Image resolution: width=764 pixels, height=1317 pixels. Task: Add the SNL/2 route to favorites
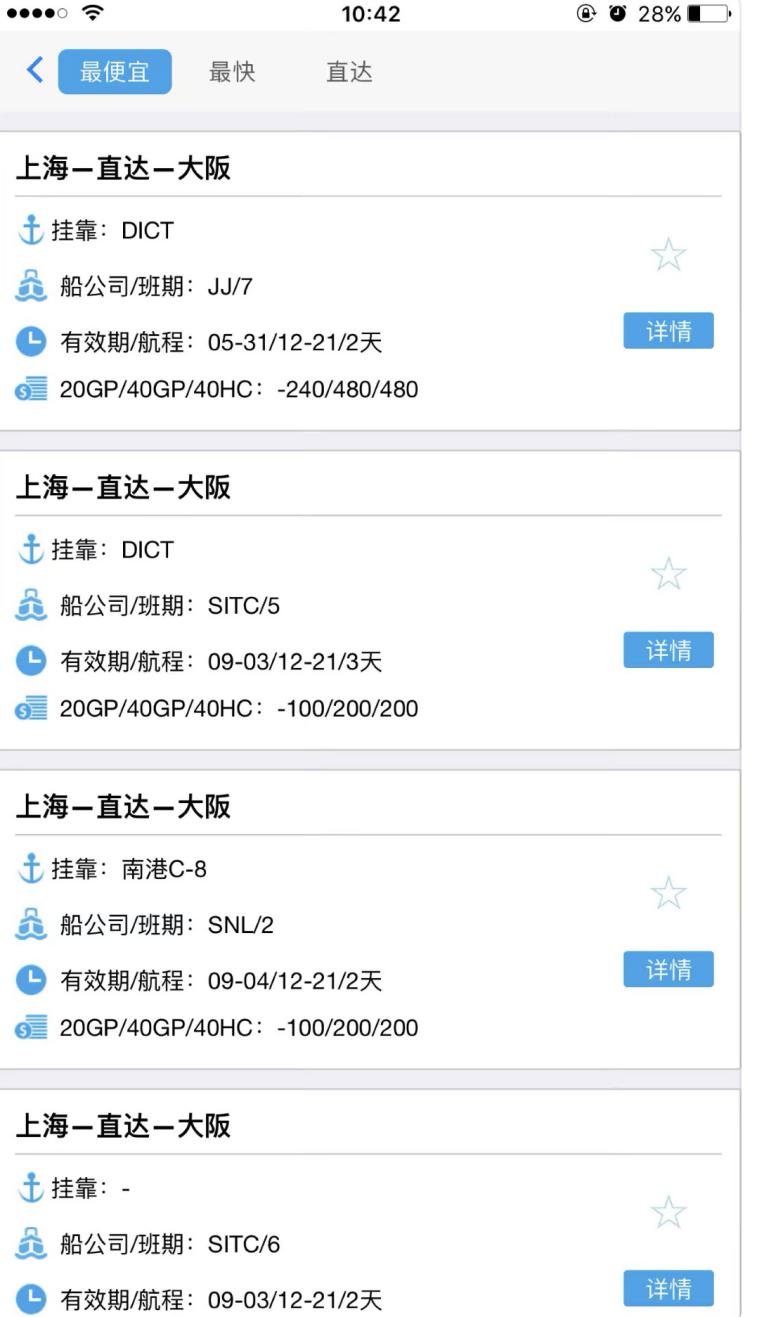[668, 894]
